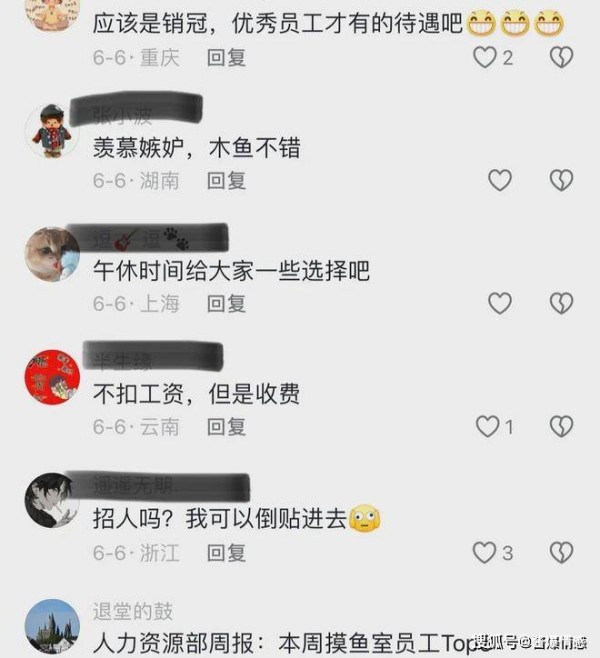The height and width of the screenshot is (658, 600).
Task: Like the comment 招人吗？我可以倒贴进去
Action: 485,551
